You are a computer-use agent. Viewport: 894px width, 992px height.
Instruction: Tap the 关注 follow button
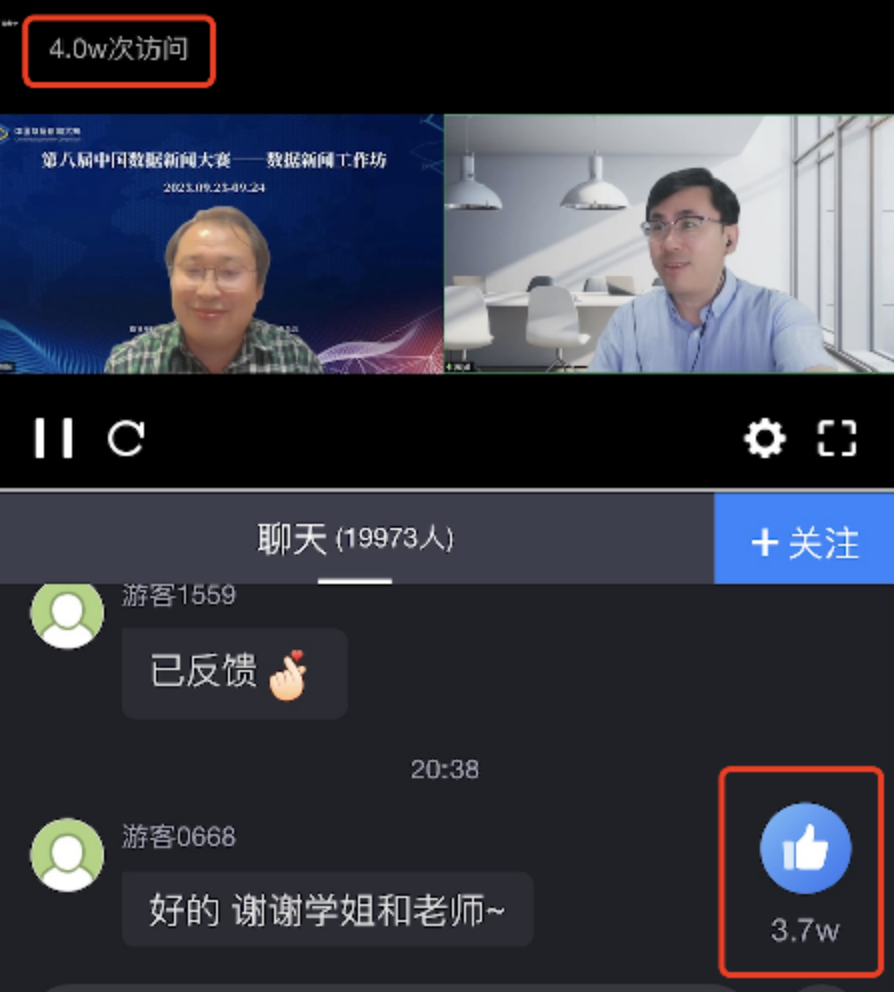[x=804, y=541]
